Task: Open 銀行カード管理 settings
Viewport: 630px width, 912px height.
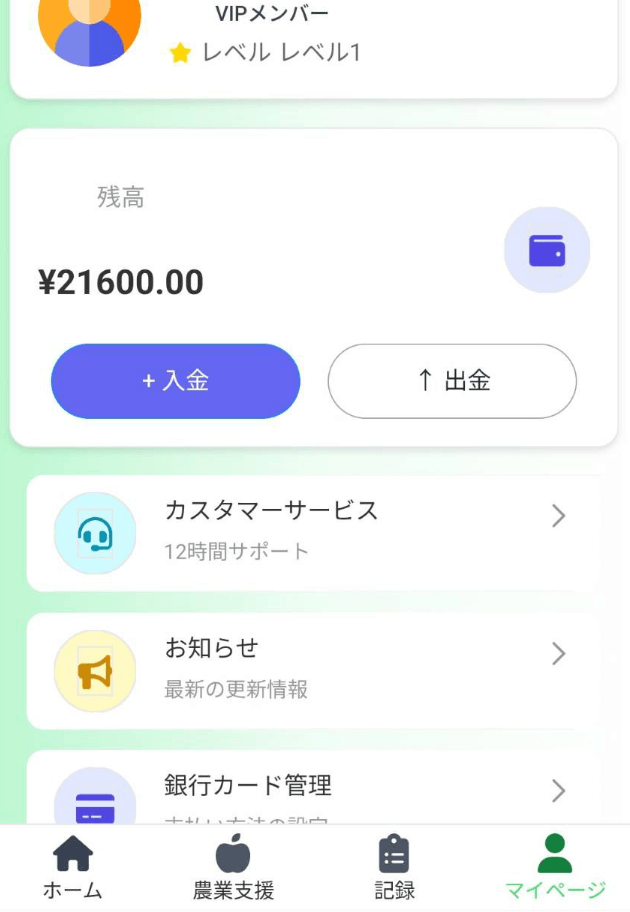Action: pos(314,792)
